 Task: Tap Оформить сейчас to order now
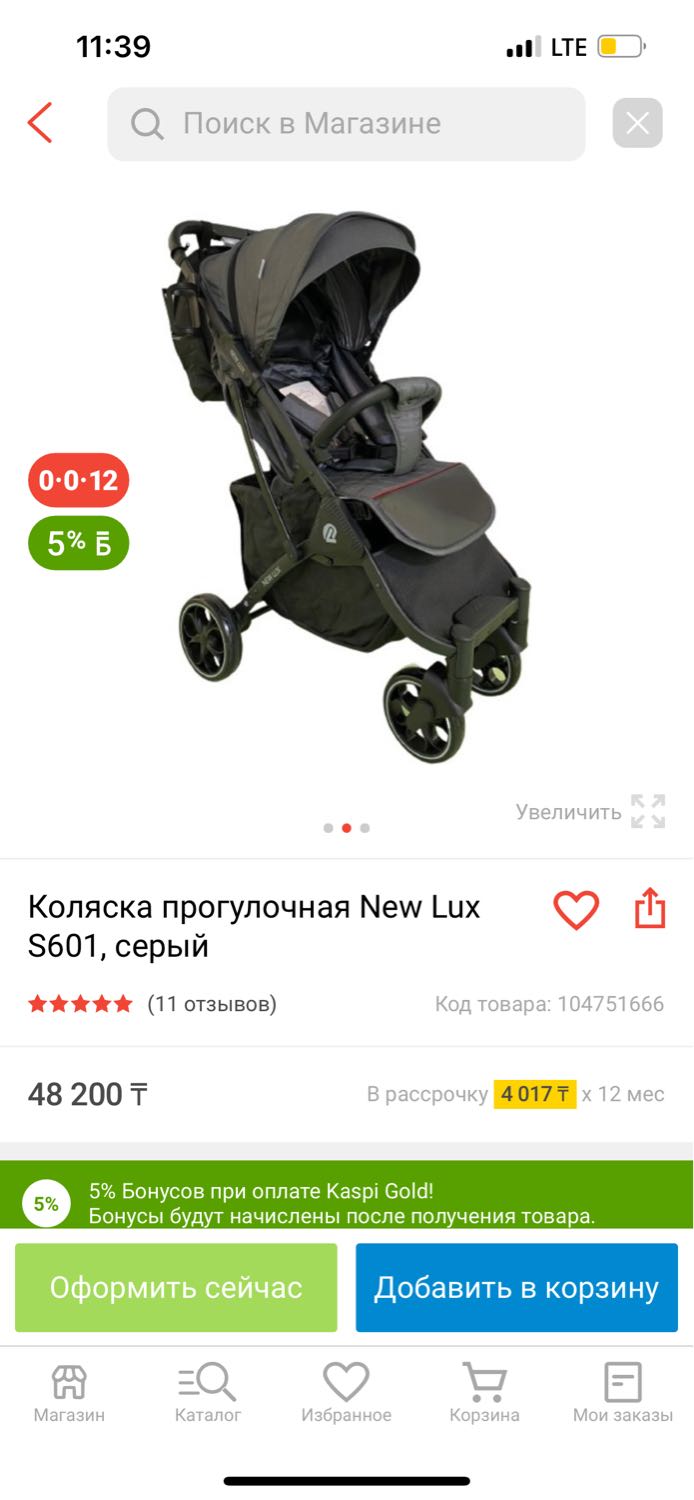[x=176, y=1287]
